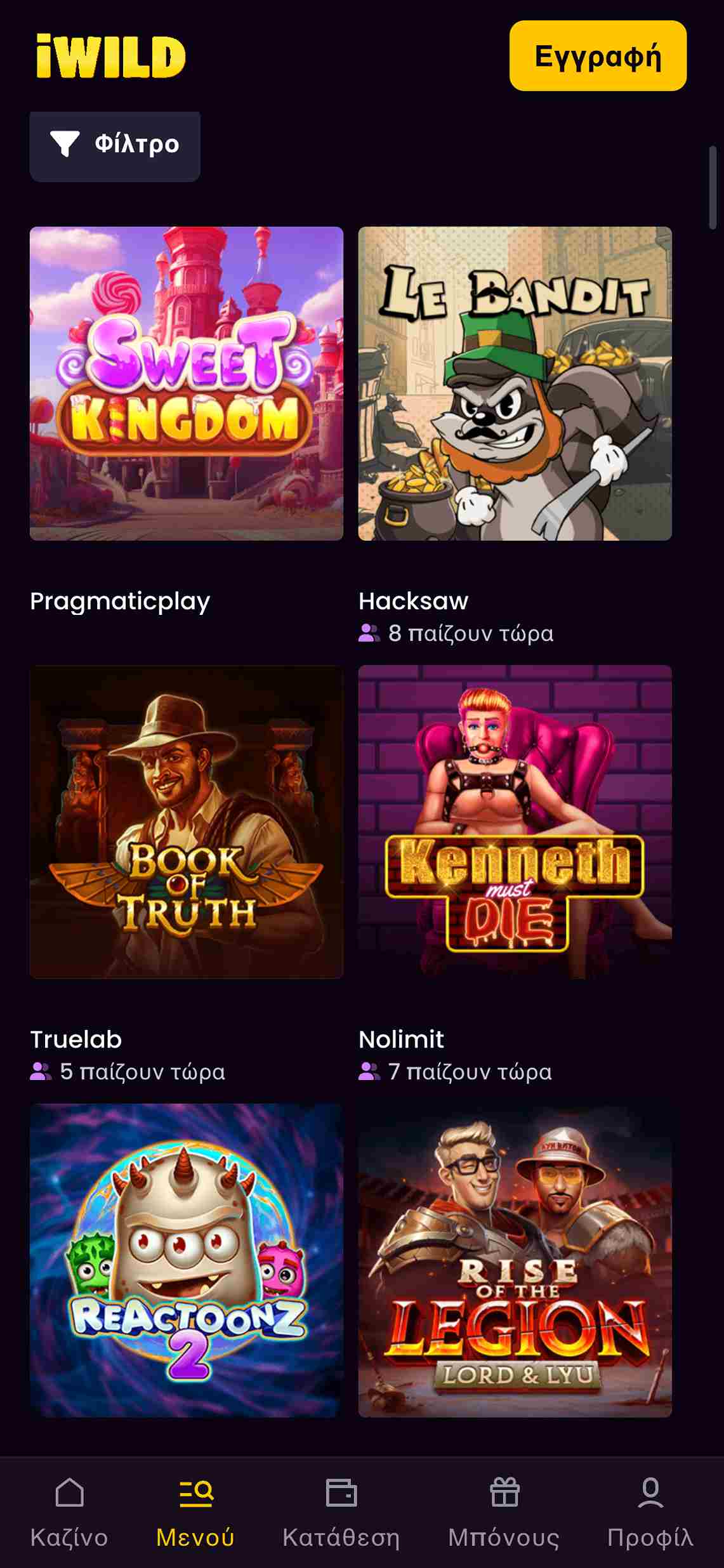Tap the Εγγραφή register button
Screen dimensions: 724x1568
[x=597, y=56]
